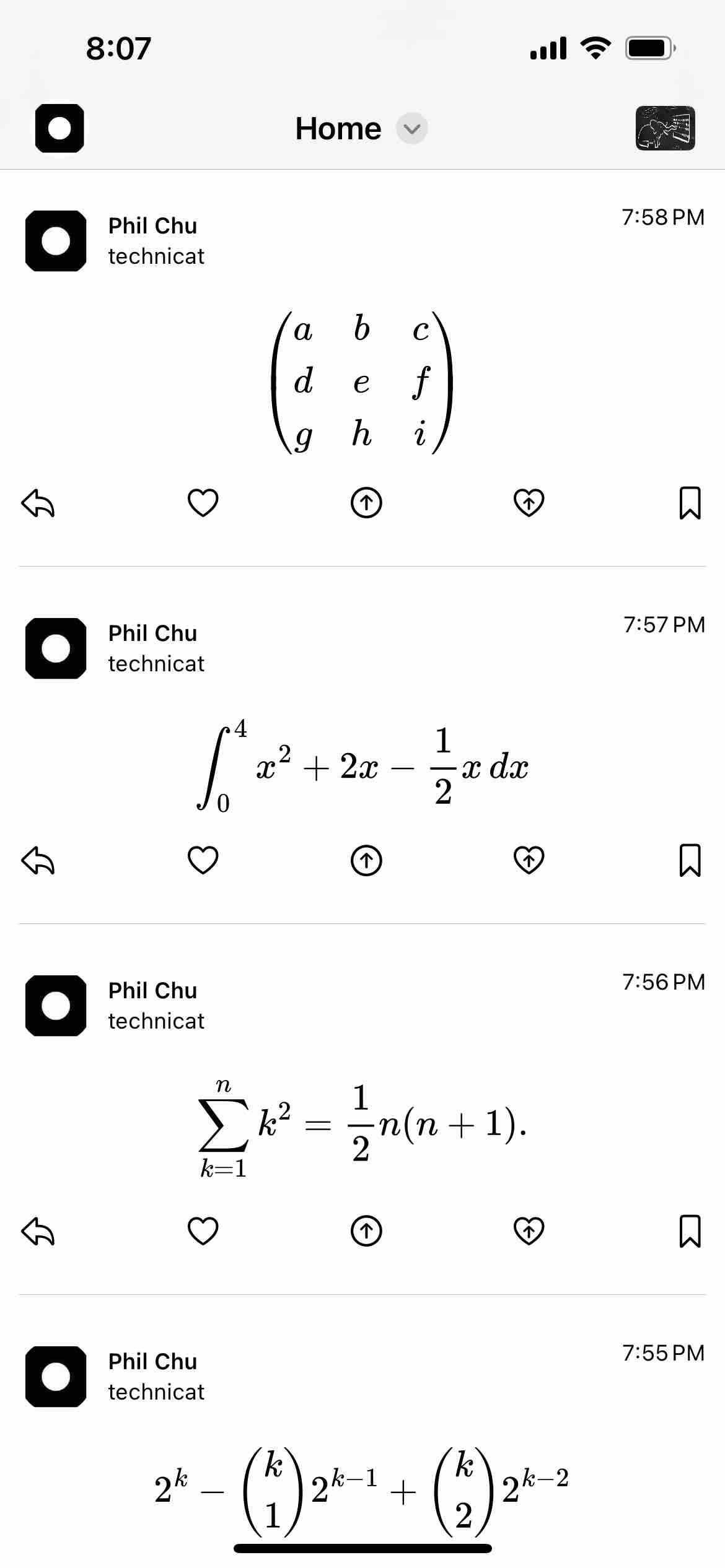The width and height of the screenshot is (725, 1568).
Task: Open the blackboard avatar at top right
Action: tap(665, 129)
